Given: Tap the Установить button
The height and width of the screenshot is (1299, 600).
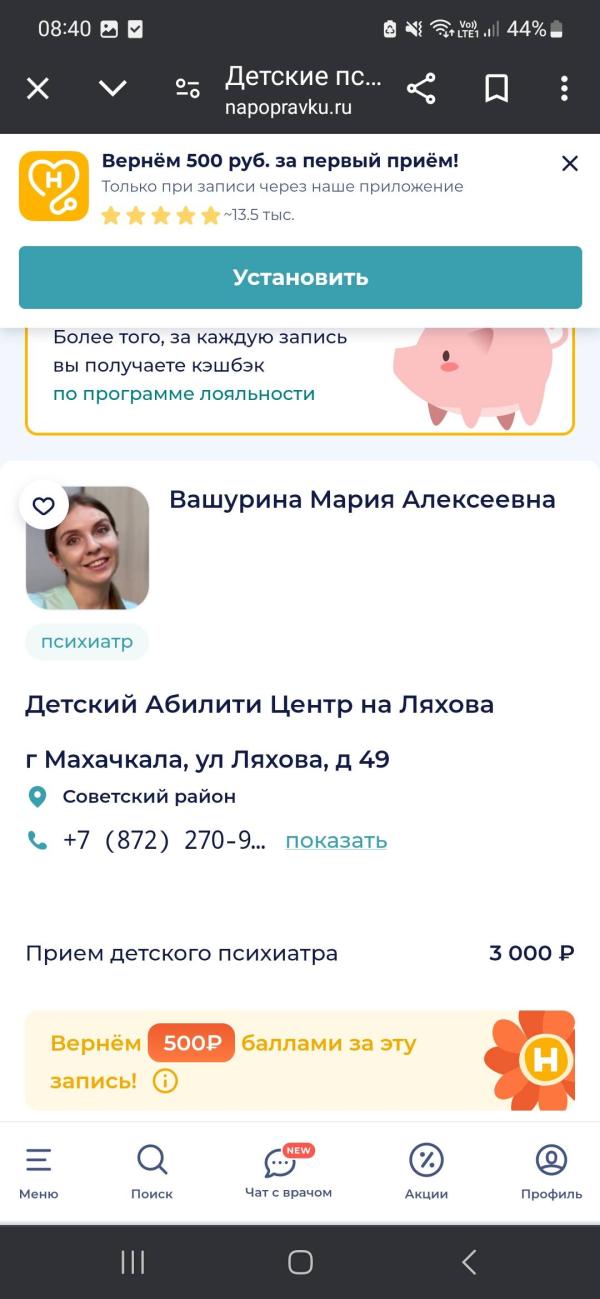Looking at the screenshot, I should coord(300,277).
